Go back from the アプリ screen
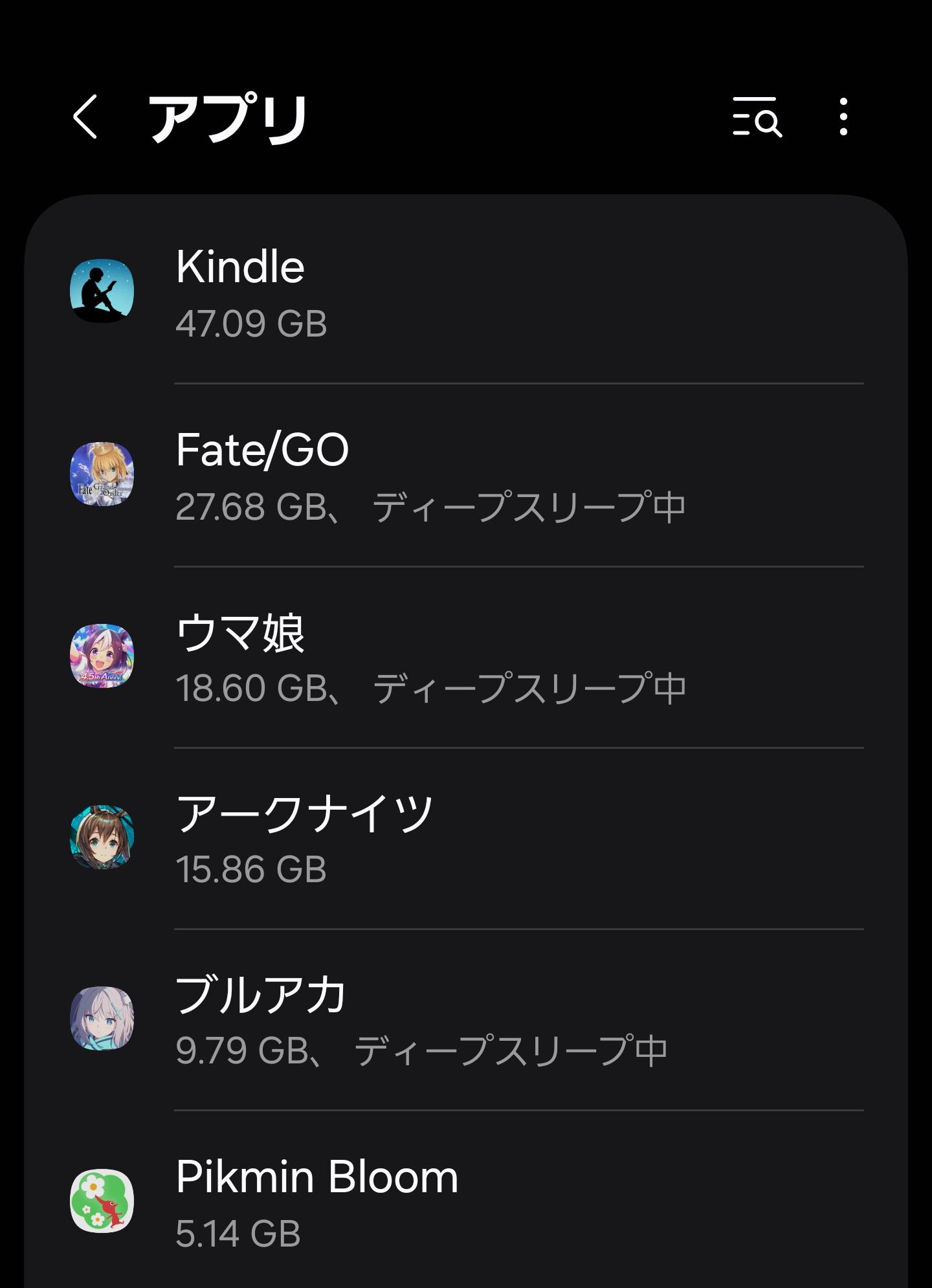932x1288 pixels. [85, 117]
